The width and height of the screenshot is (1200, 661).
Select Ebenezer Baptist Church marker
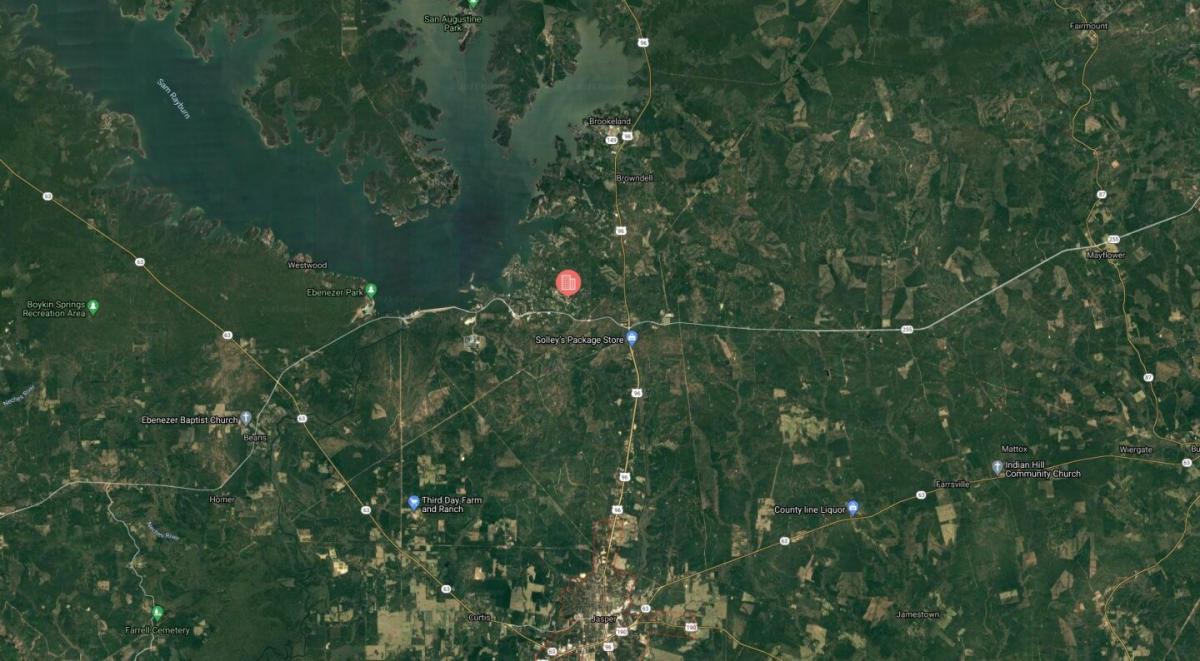[x=245, y=417]
